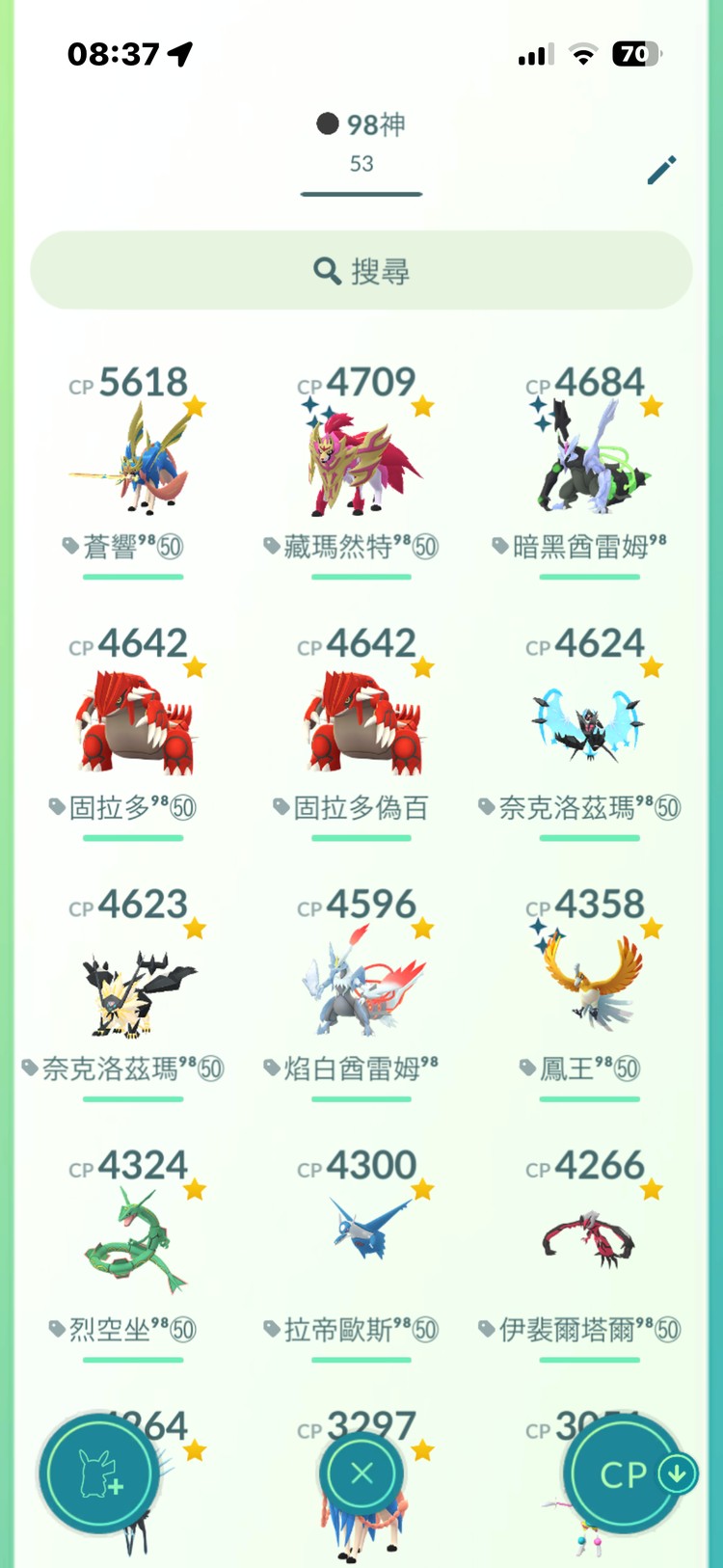Tap the pencil icon to edit trainer name

661,169
